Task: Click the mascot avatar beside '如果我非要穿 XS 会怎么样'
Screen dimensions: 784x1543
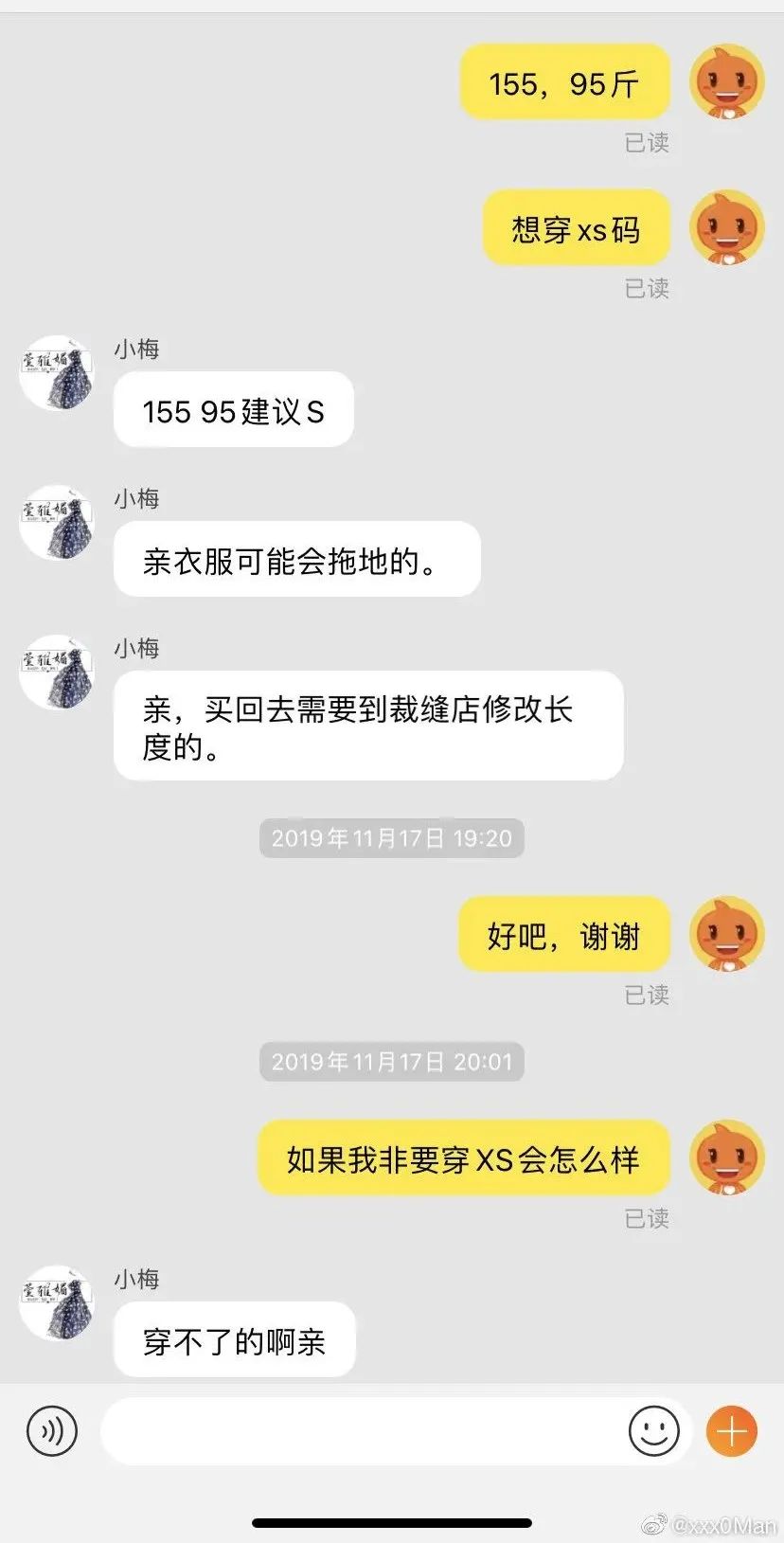Action: [727, 1157]
